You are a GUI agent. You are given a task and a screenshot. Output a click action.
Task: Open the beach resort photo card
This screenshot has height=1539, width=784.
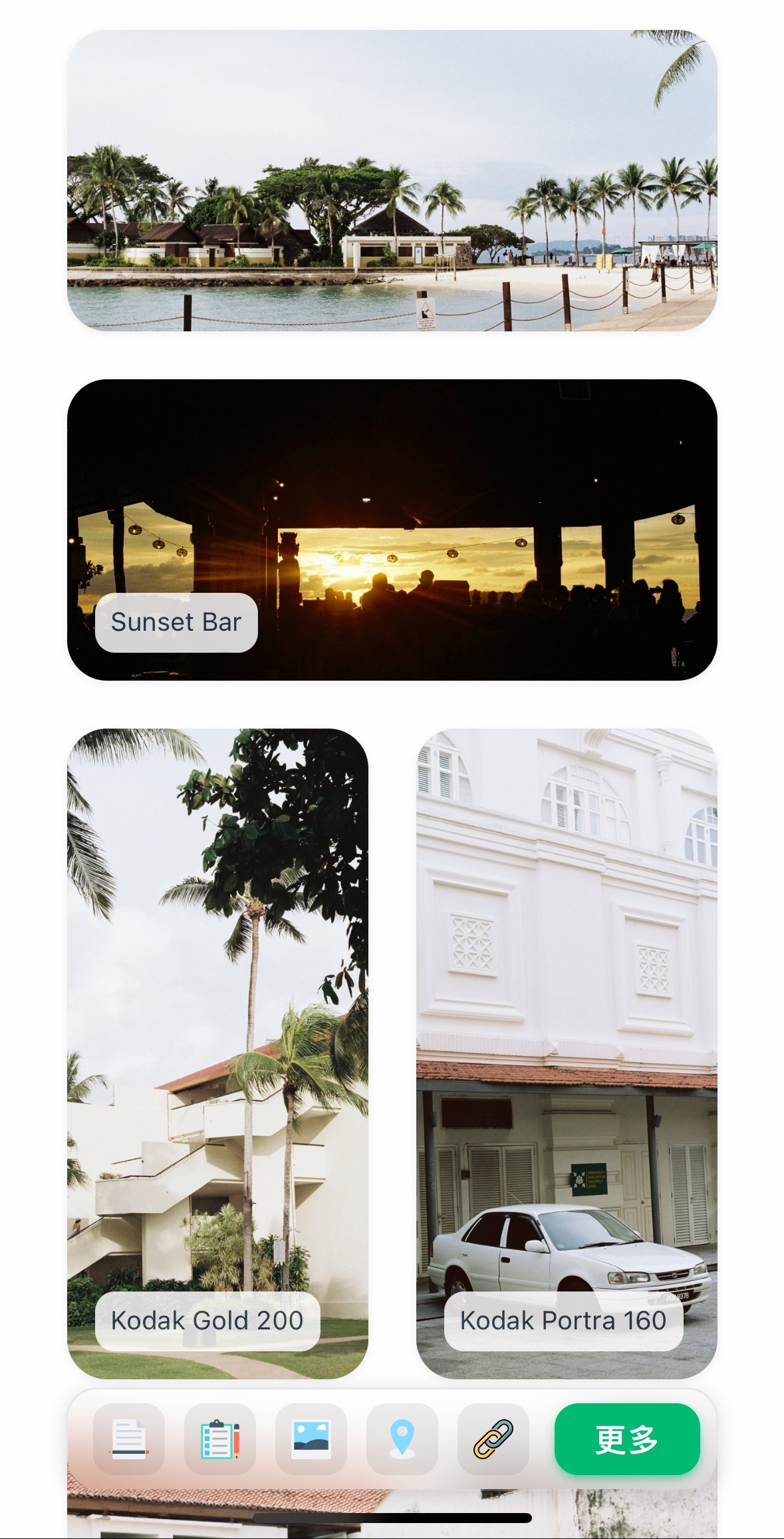click(x=392, y=180)
